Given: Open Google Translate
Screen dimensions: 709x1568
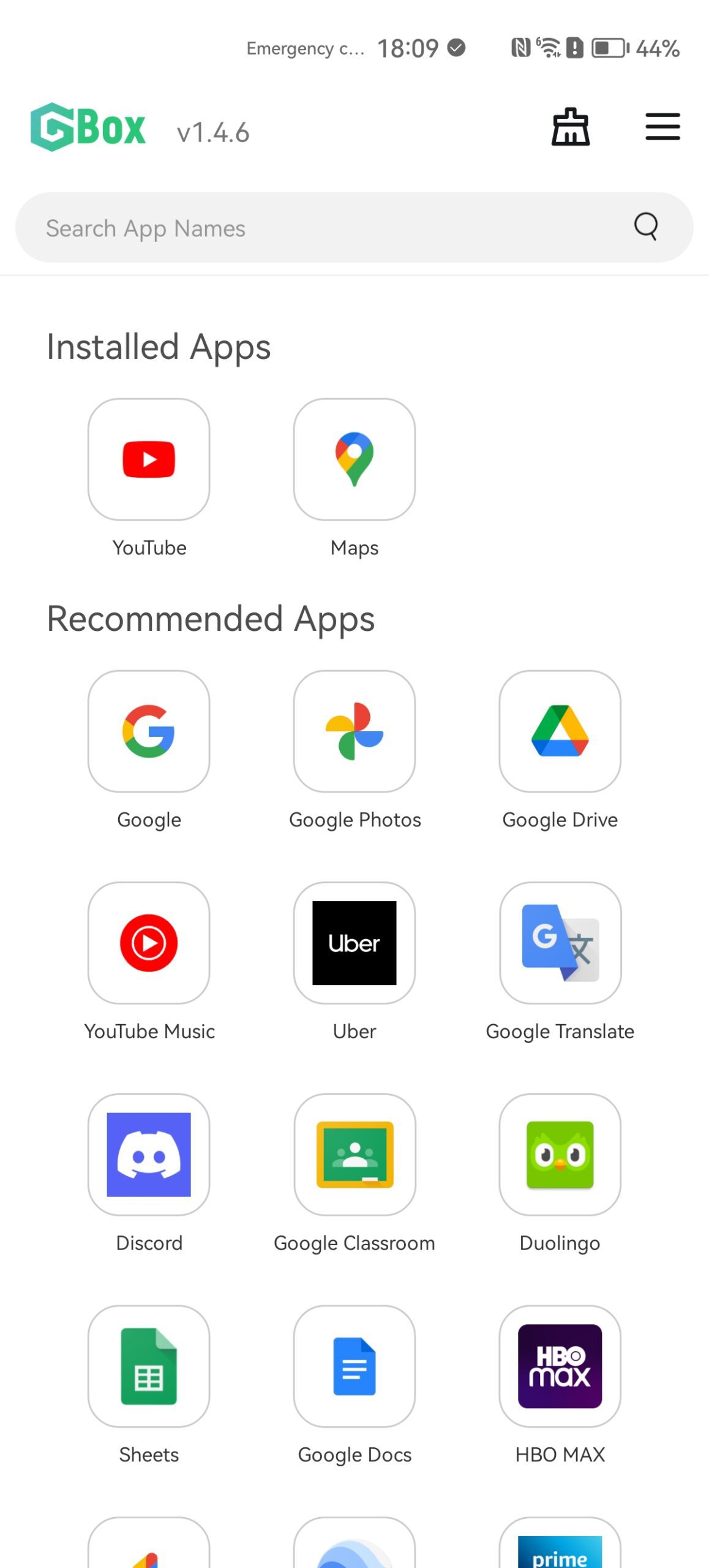Looking at the screenshot, I should point(560,943).
